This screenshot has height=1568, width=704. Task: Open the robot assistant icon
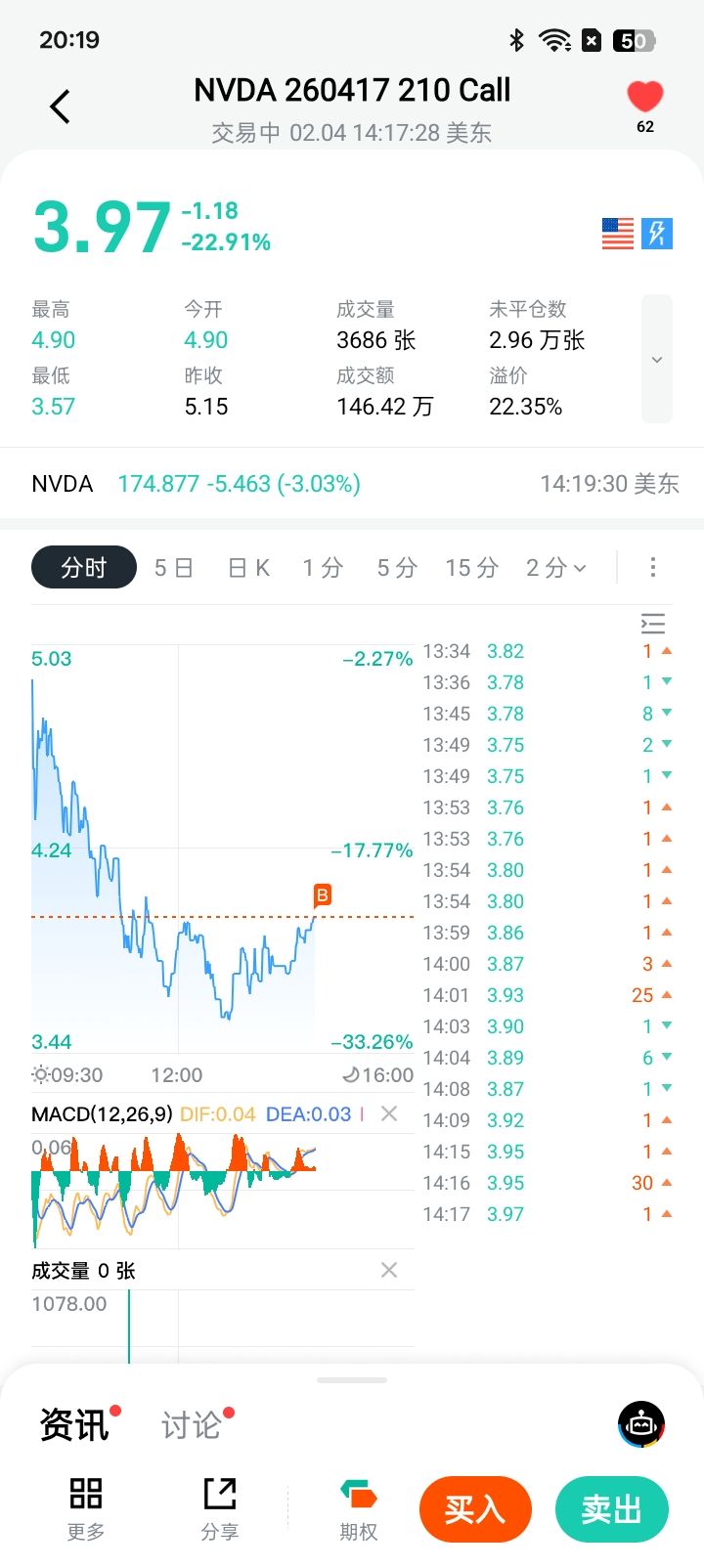coord(641,1424)
